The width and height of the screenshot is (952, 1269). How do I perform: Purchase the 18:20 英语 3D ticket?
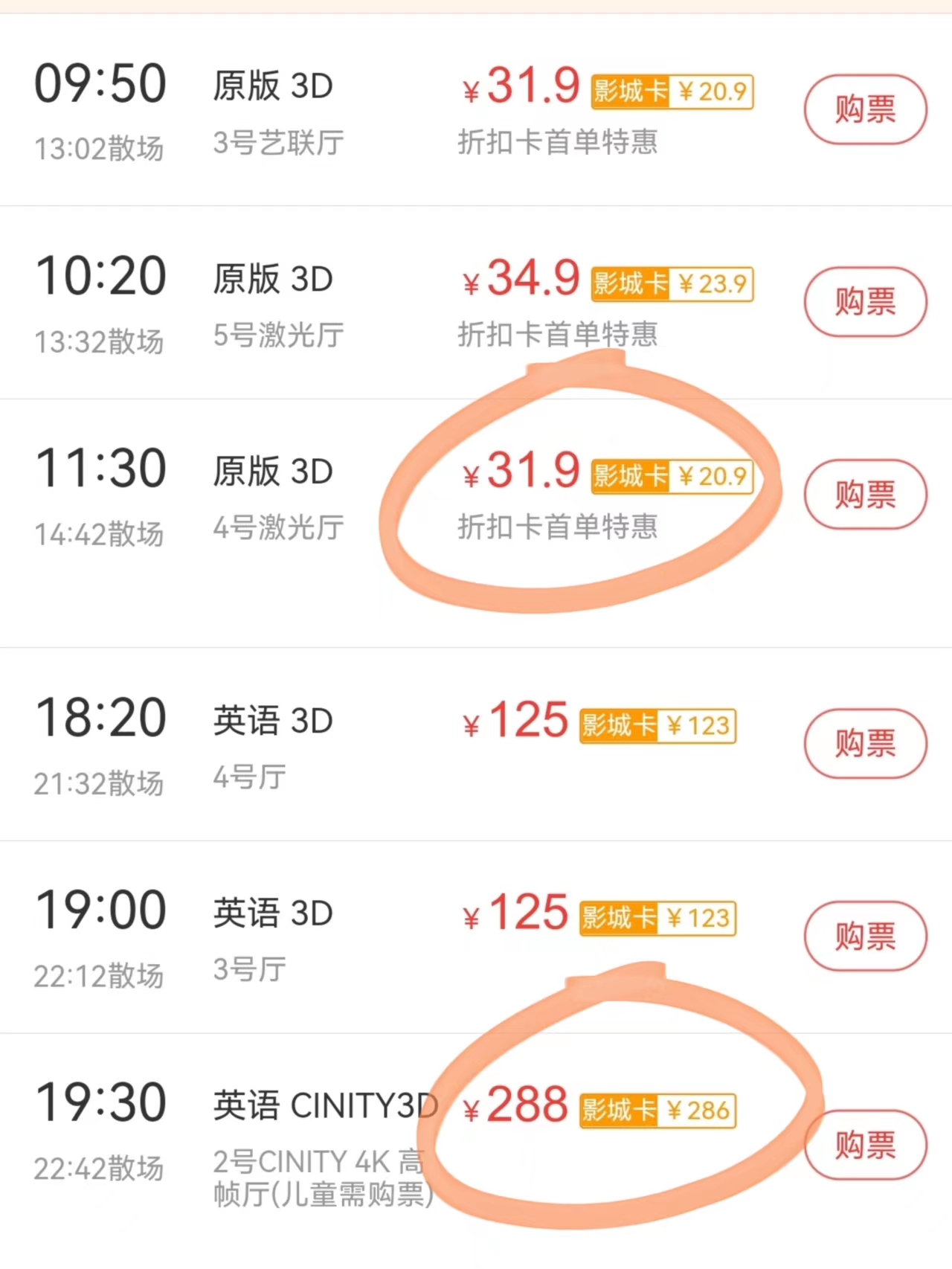point(865,744)
